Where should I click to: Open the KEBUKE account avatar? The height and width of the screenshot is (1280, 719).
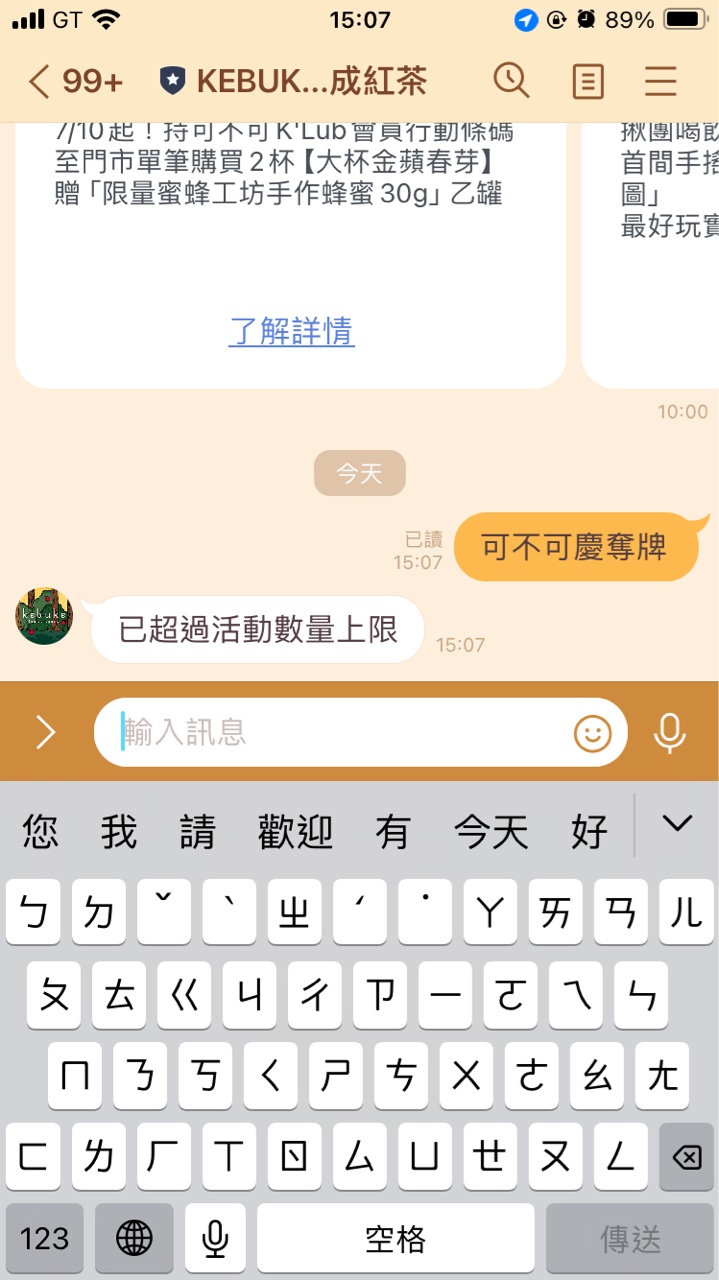(x=44, y=616)
